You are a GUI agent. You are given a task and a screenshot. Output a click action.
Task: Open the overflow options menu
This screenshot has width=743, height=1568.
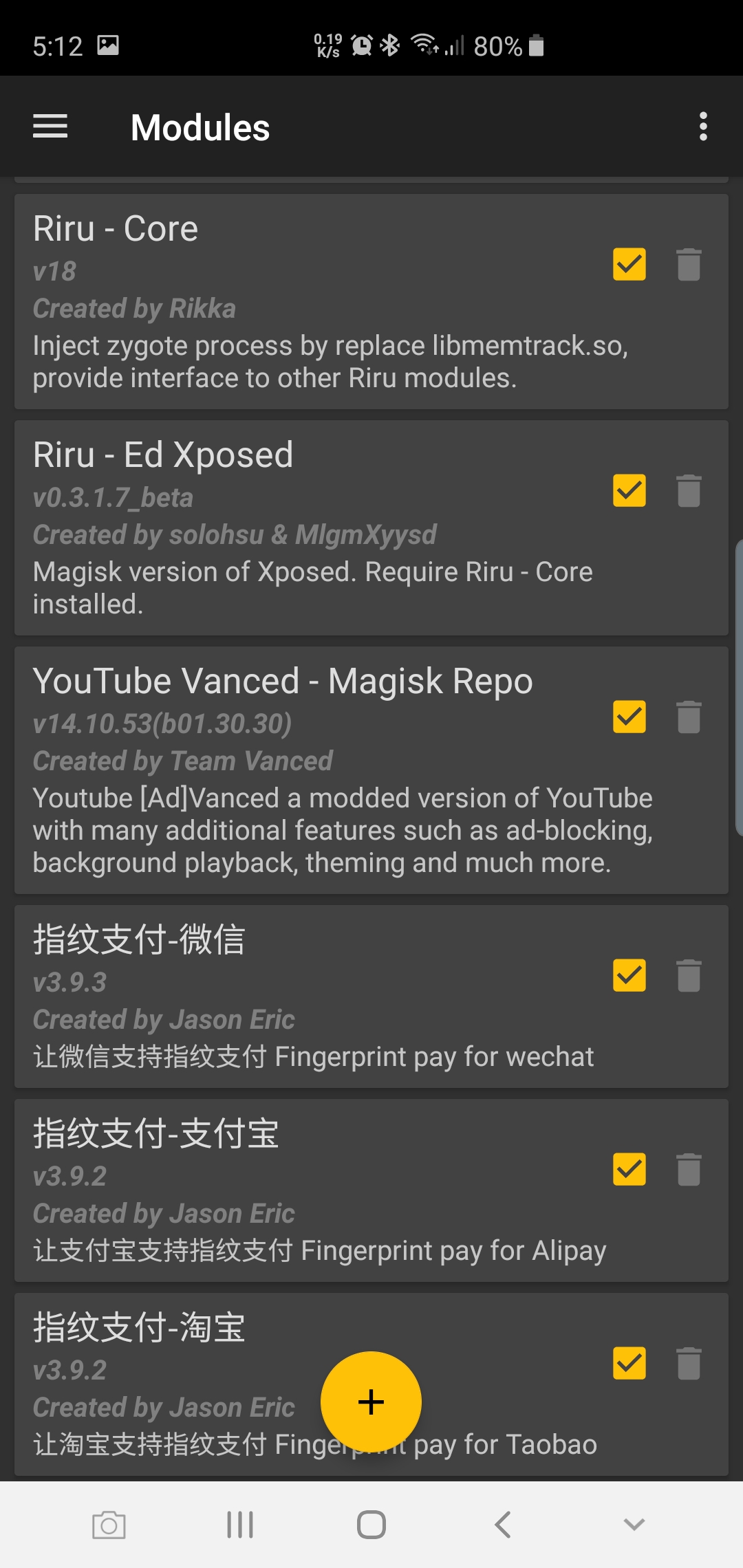(x=704, y=127)
